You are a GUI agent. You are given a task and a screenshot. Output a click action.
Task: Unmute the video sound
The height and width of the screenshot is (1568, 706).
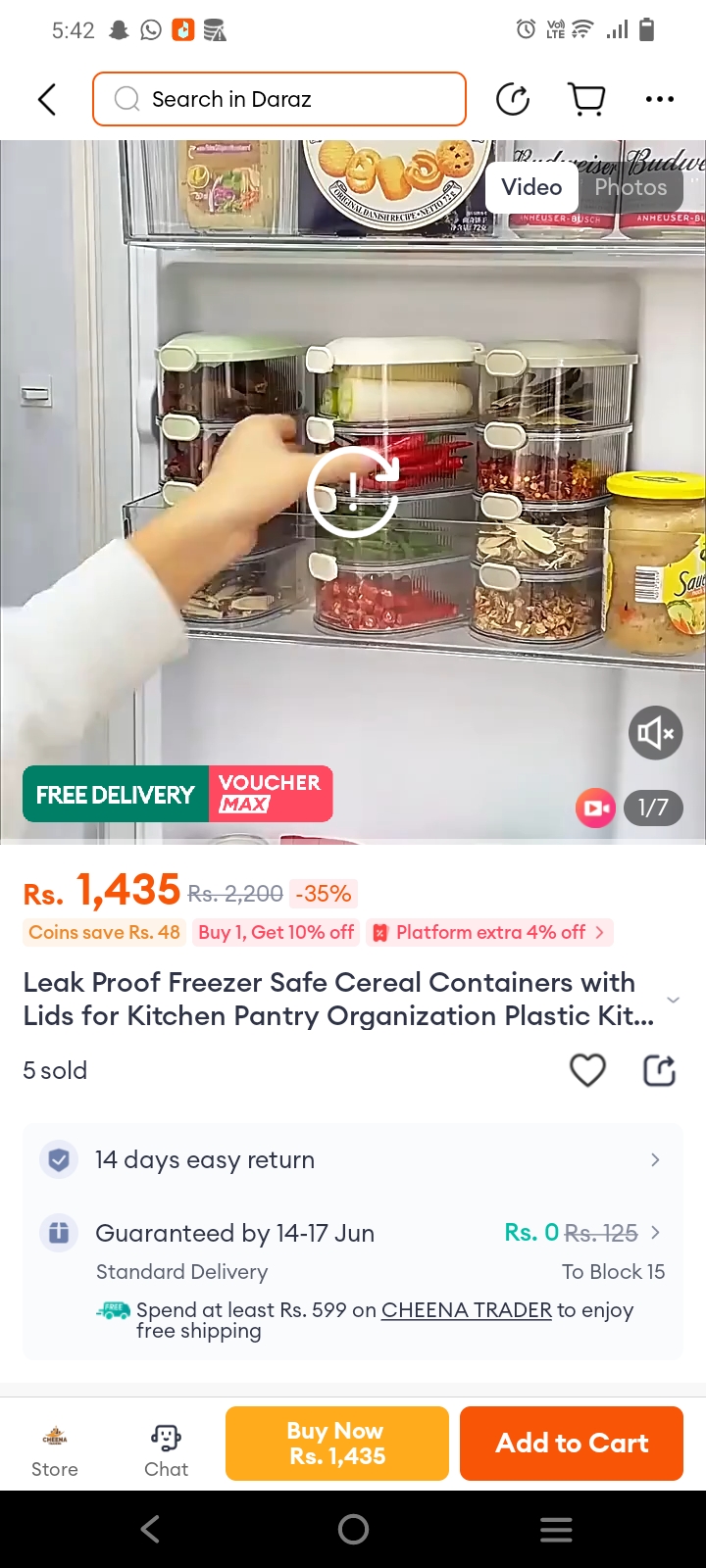click(x=655, y=733)
